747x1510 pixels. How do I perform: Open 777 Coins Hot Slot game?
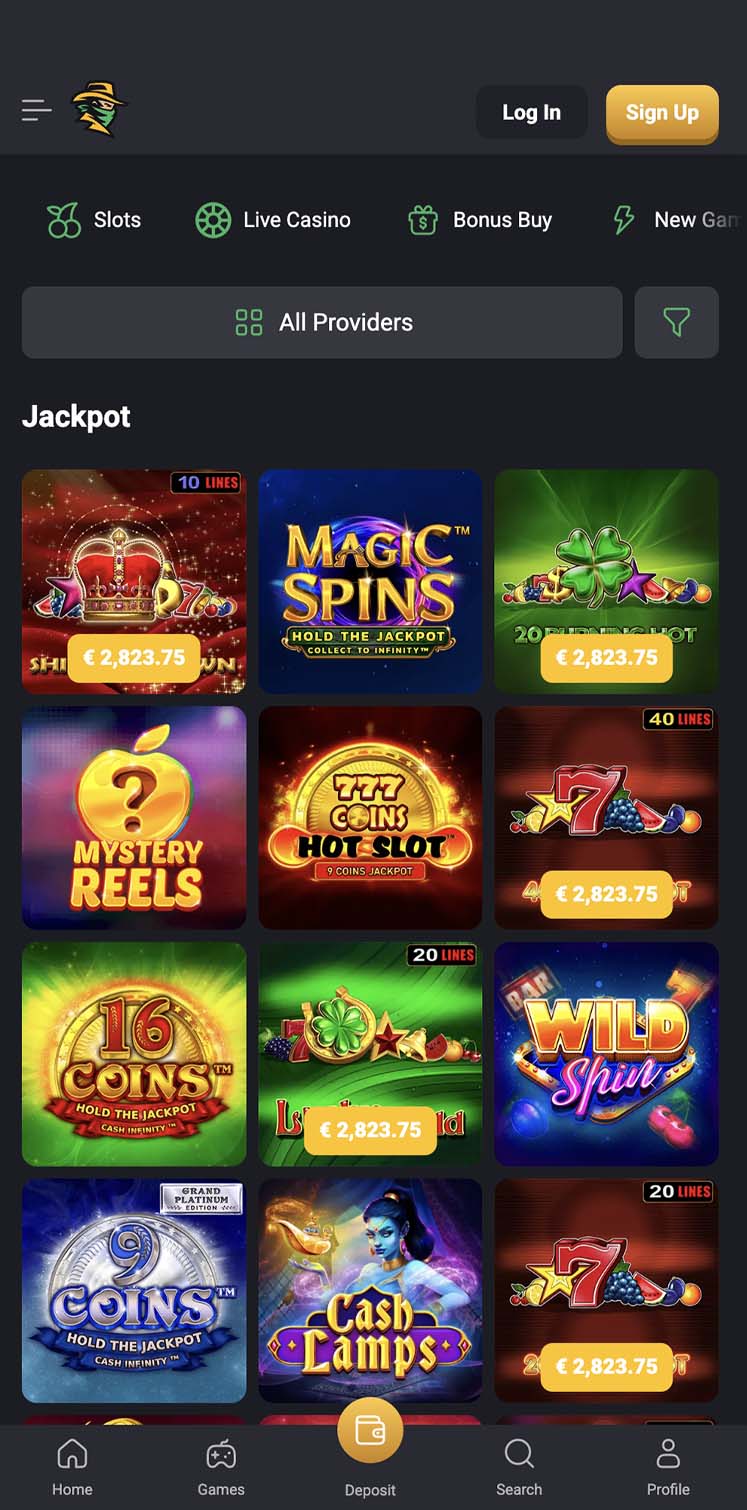point(370,817)
